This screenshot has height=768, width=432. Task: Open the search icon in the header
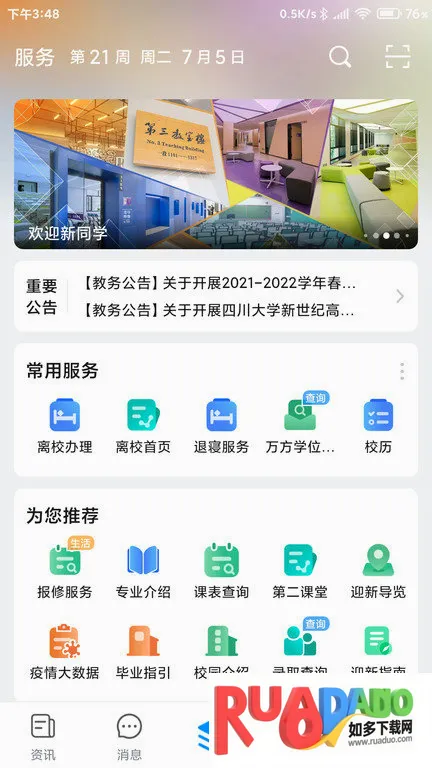(x=340, y=57)
